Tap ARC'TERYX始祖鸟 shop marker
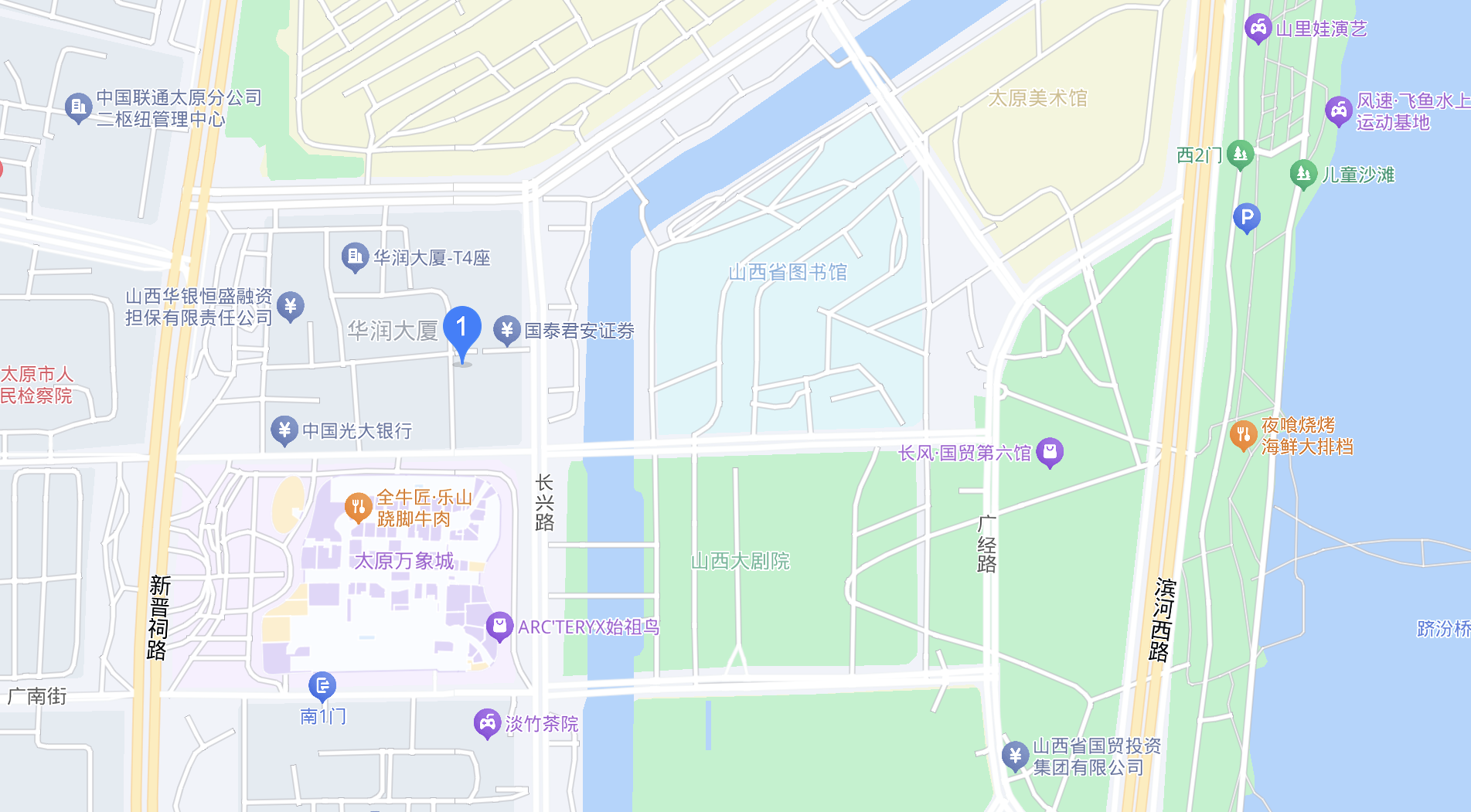Image resolution: width=1471 pixels, height=812 pixels. 499,626
